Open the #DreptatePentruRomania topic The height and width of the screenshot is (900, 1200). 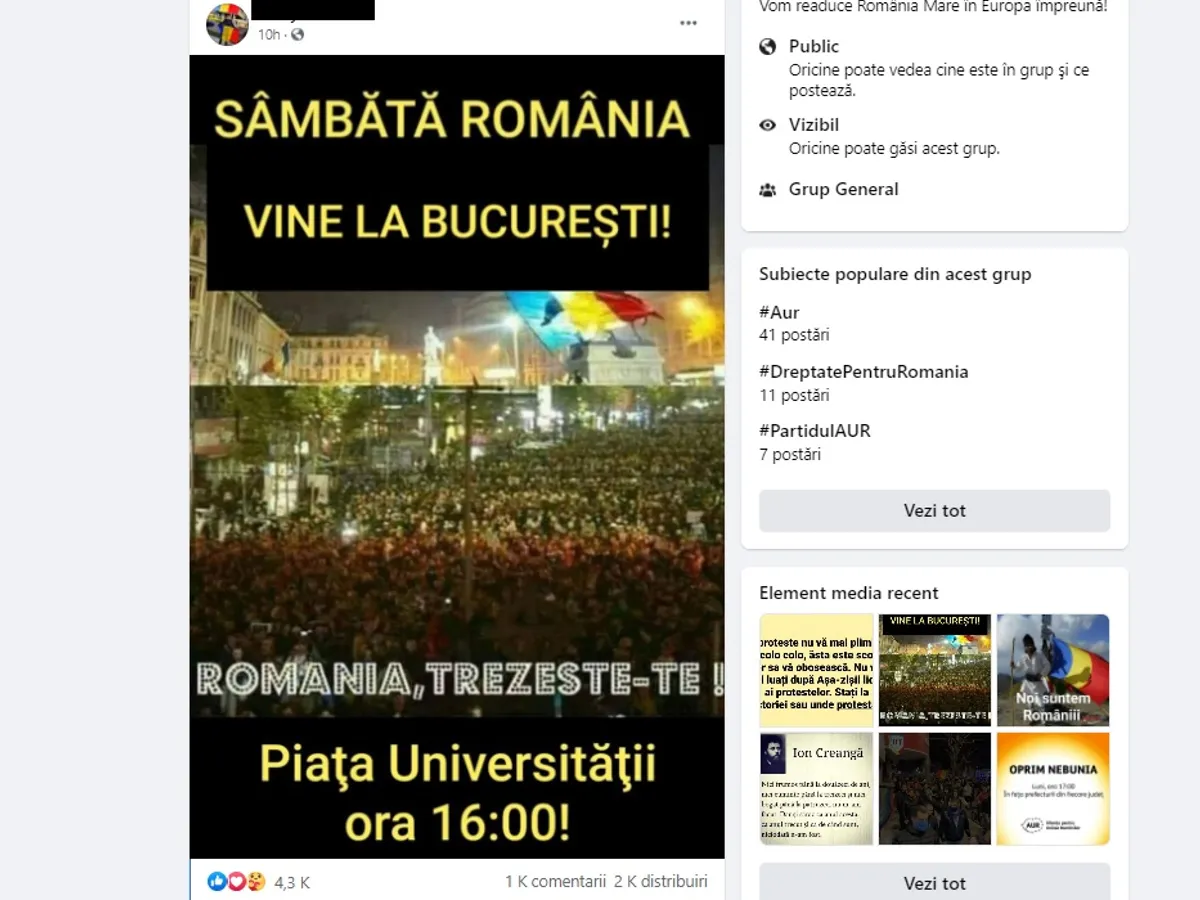point(863,372)
